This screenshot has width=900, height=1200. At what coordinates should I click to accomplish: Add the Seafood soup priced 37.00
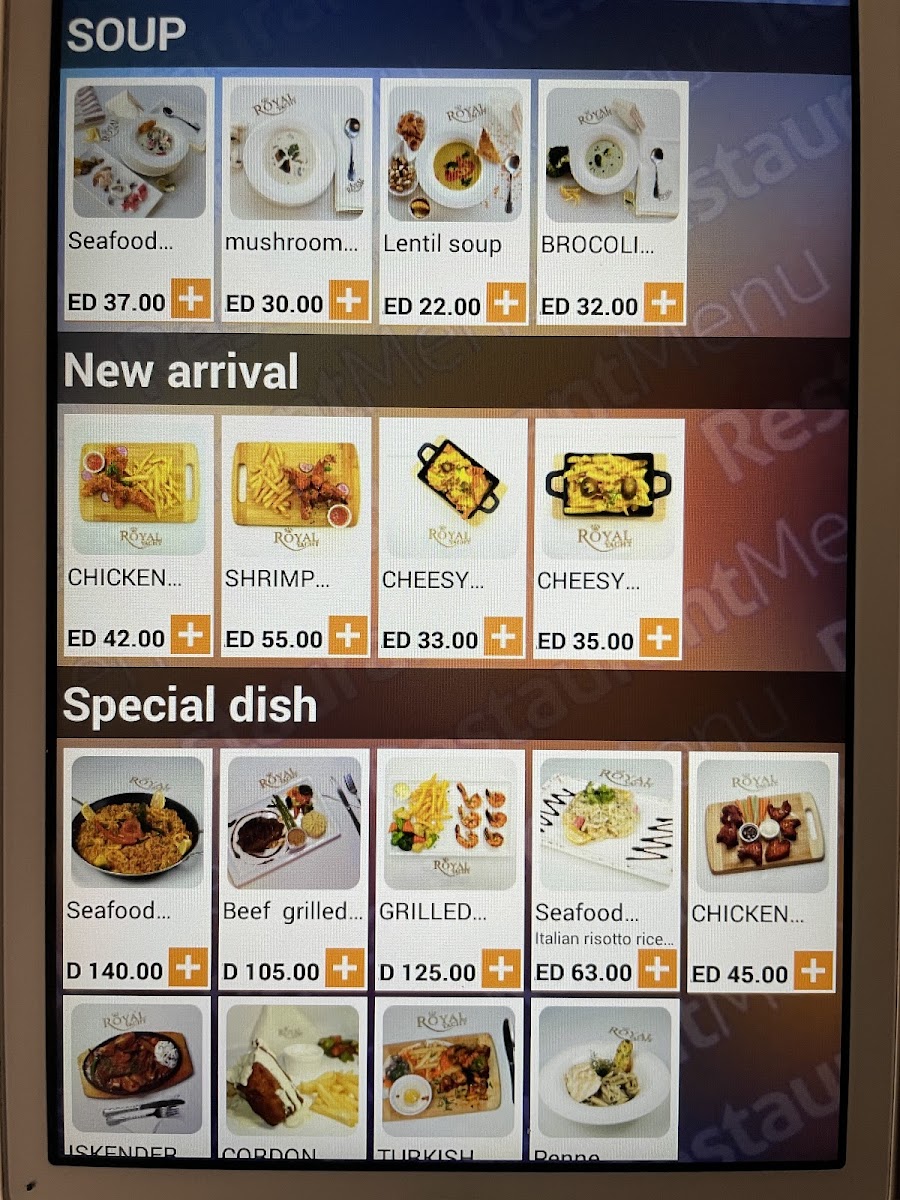coord(191,299)
